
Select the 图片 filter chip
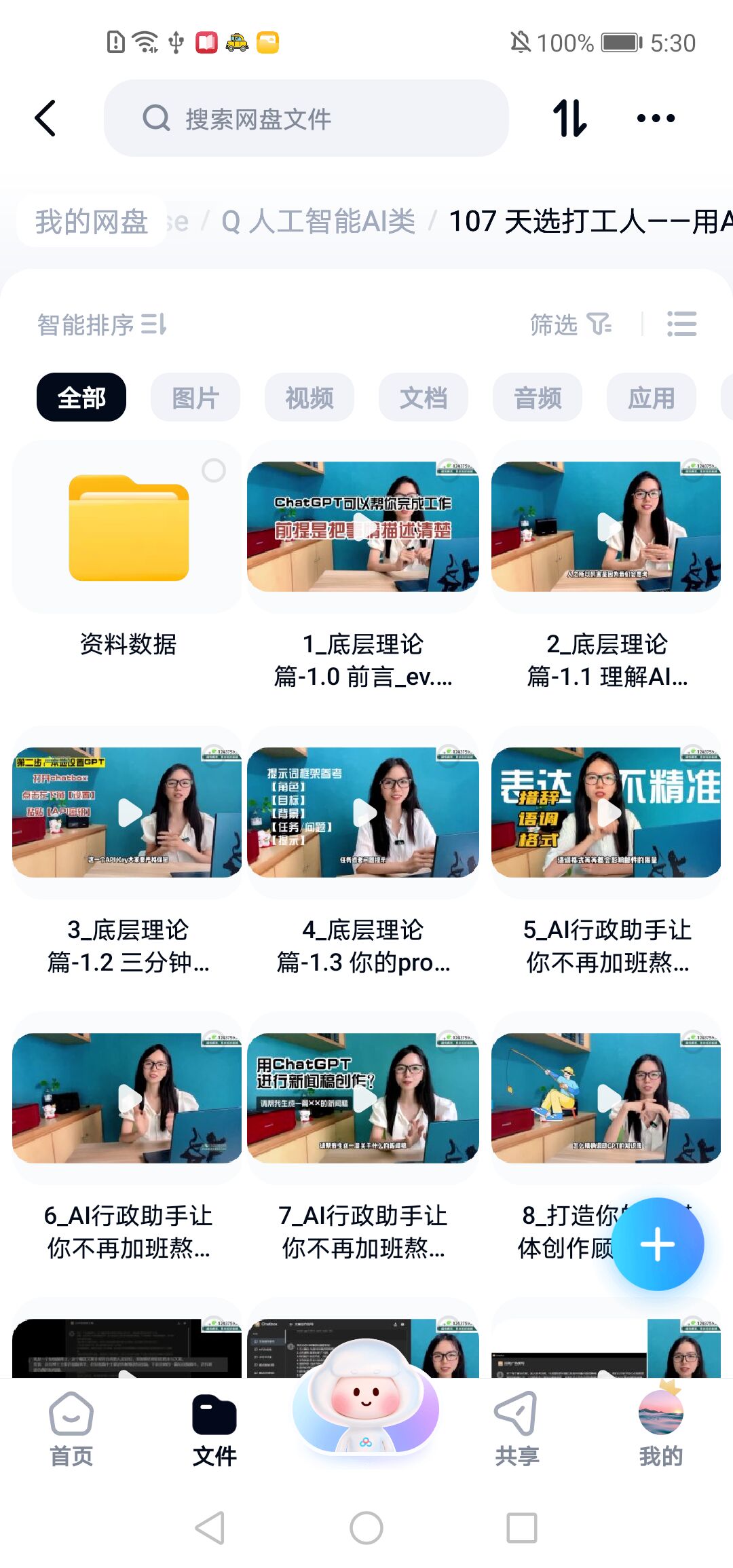[x=195, y=398]
